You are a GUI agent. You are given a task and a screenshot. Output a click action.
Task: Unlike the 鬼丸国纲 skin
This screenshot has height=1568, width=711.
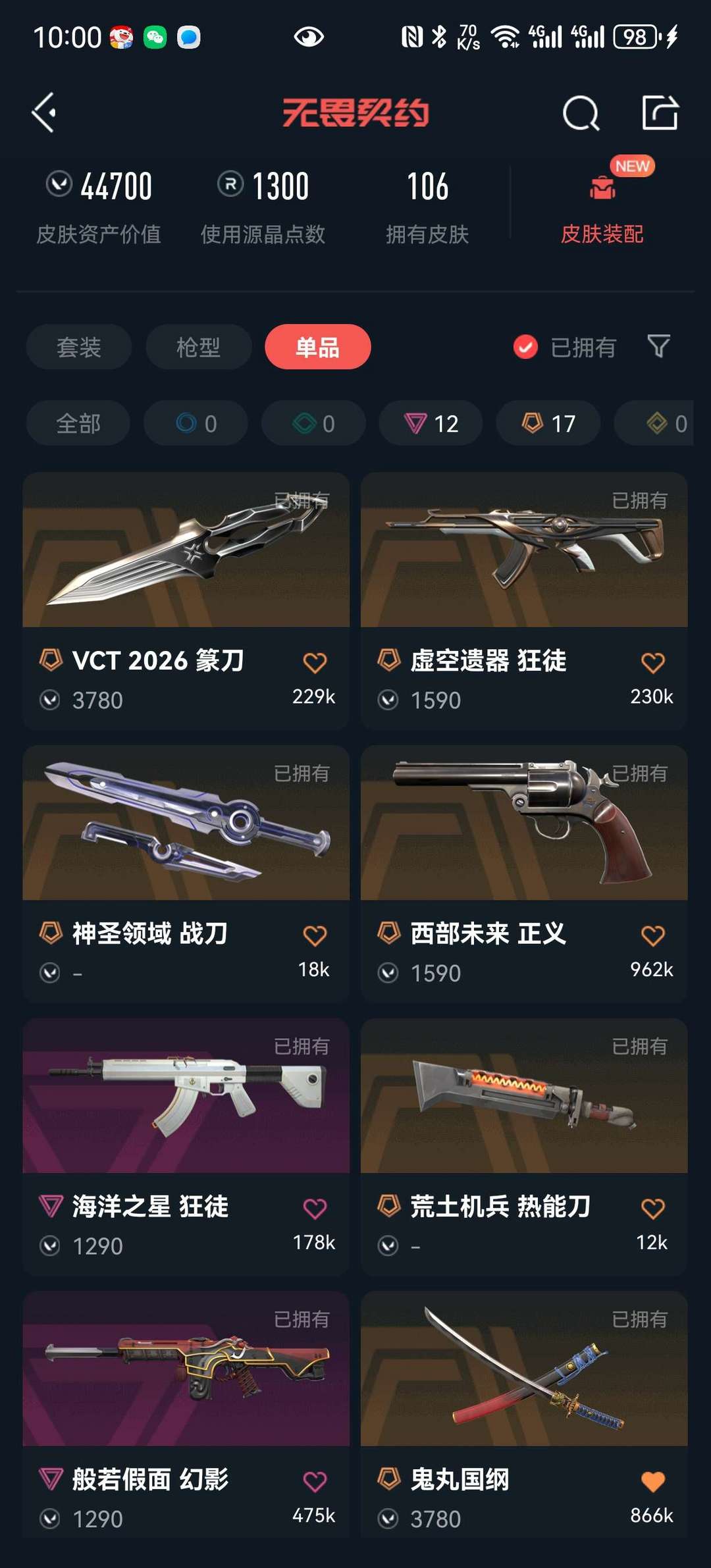652,1481
